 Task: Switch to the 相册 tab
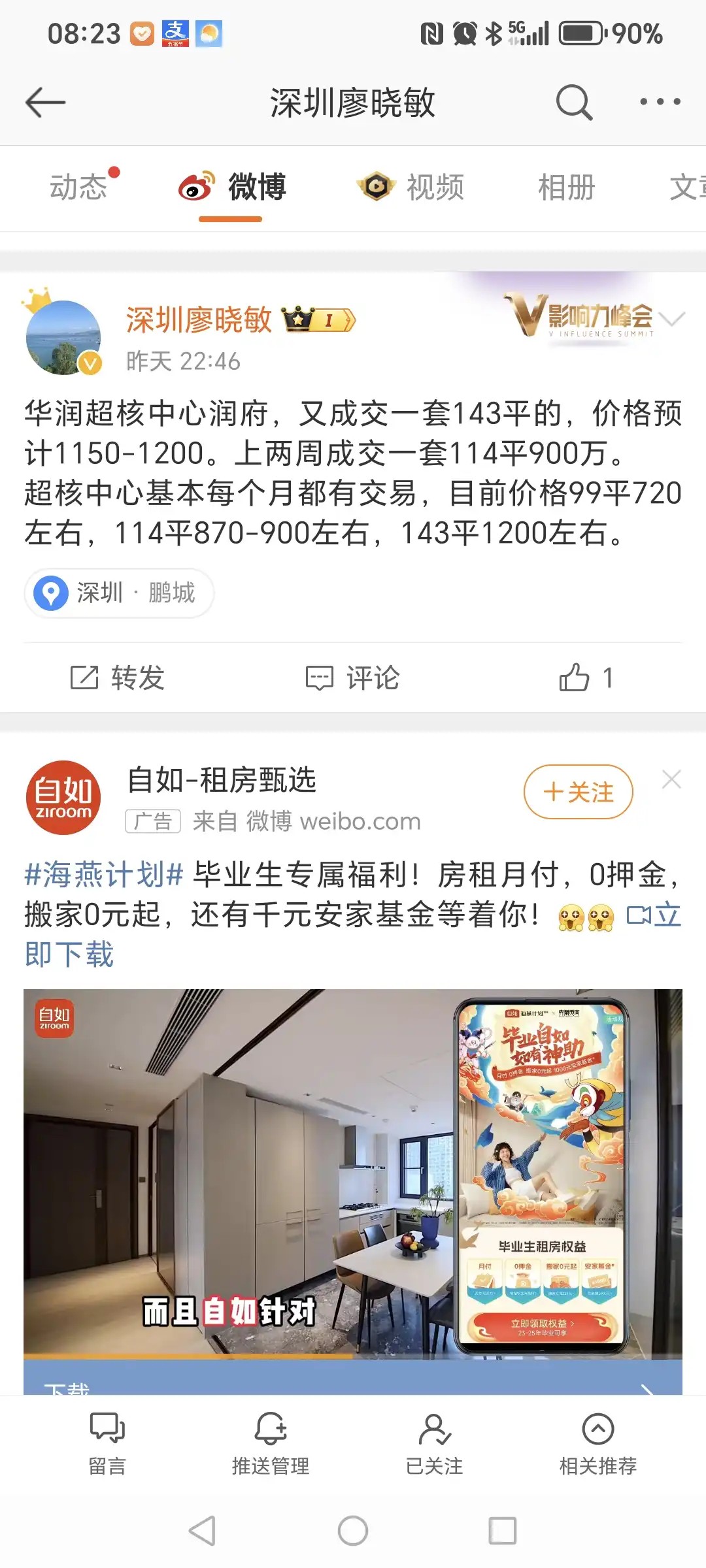[x=566, y=188]
